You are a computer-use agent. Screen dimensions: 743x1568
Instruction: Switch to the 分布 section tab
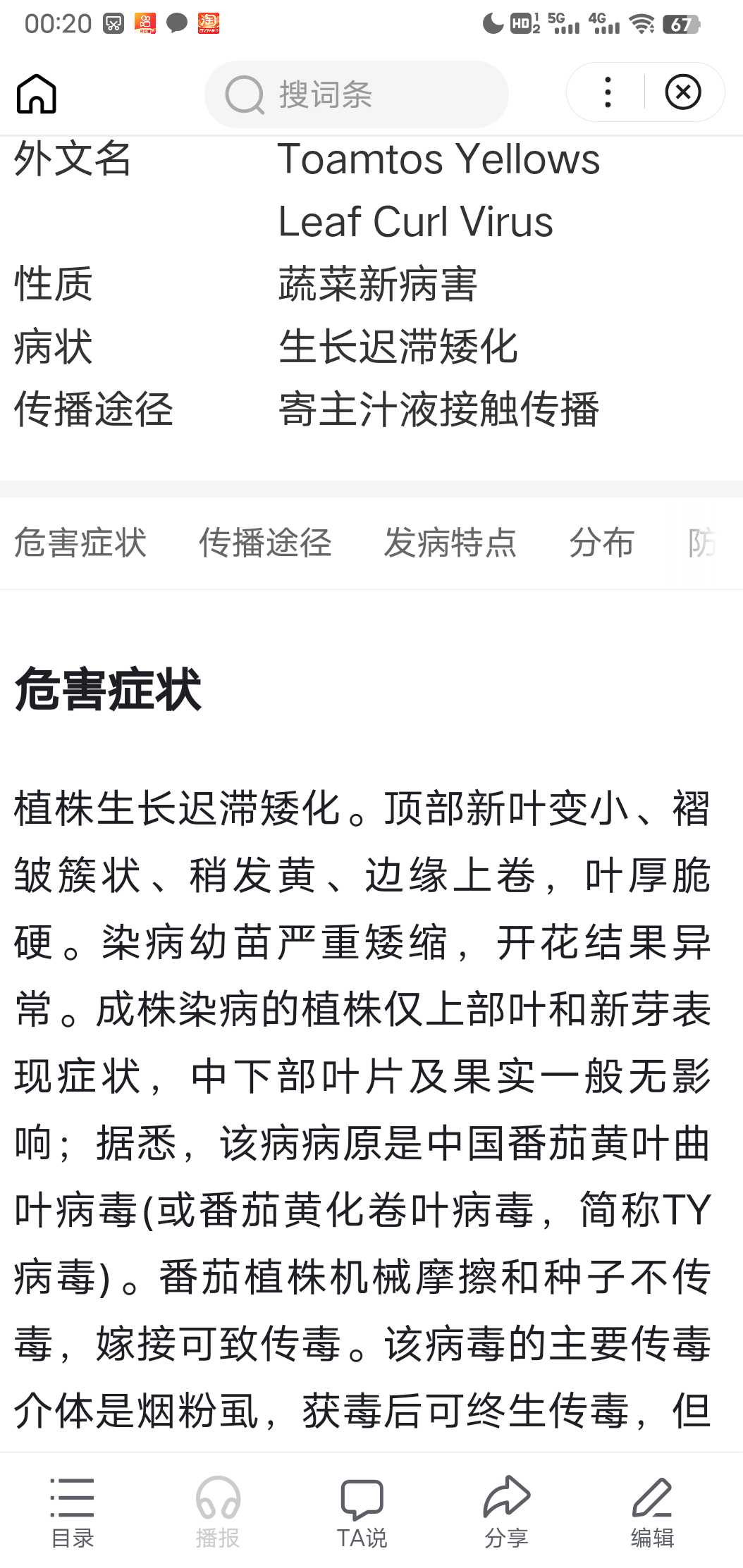point(602,543)
